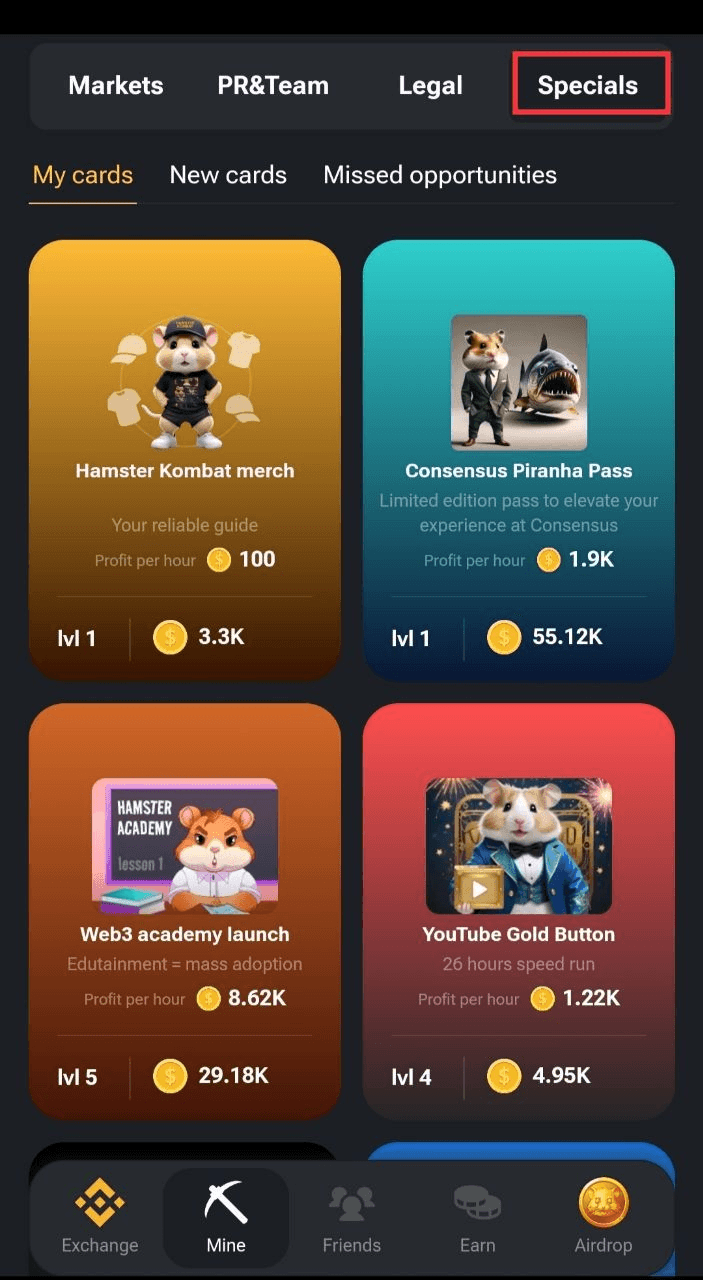Go to the Exchange tab
Image resolution: width=703 pixels, height=1280 pixels.
click(100, 1215)
